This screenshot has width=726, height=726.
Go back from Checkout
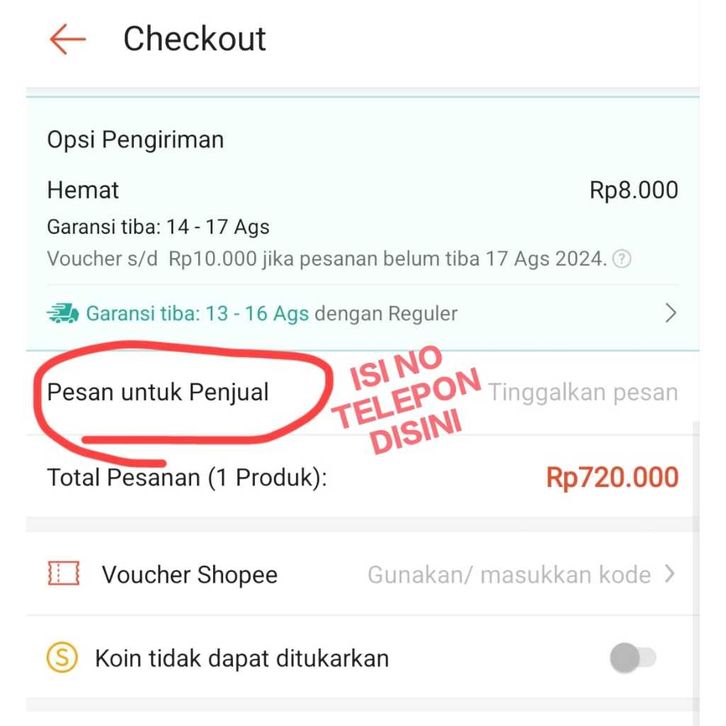68,39
